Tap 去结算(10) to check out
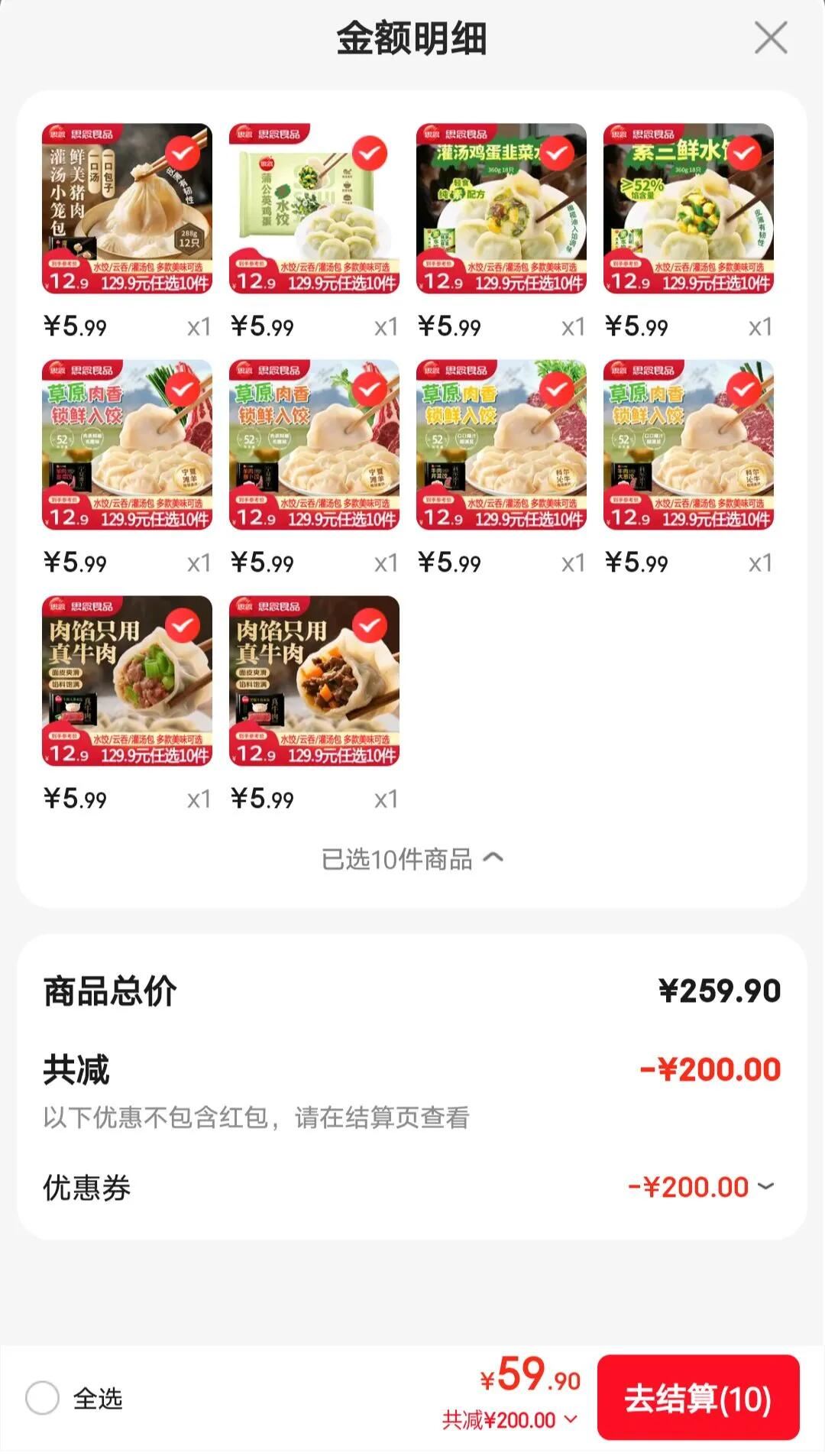825x1456 pixels. (697, 1398)
